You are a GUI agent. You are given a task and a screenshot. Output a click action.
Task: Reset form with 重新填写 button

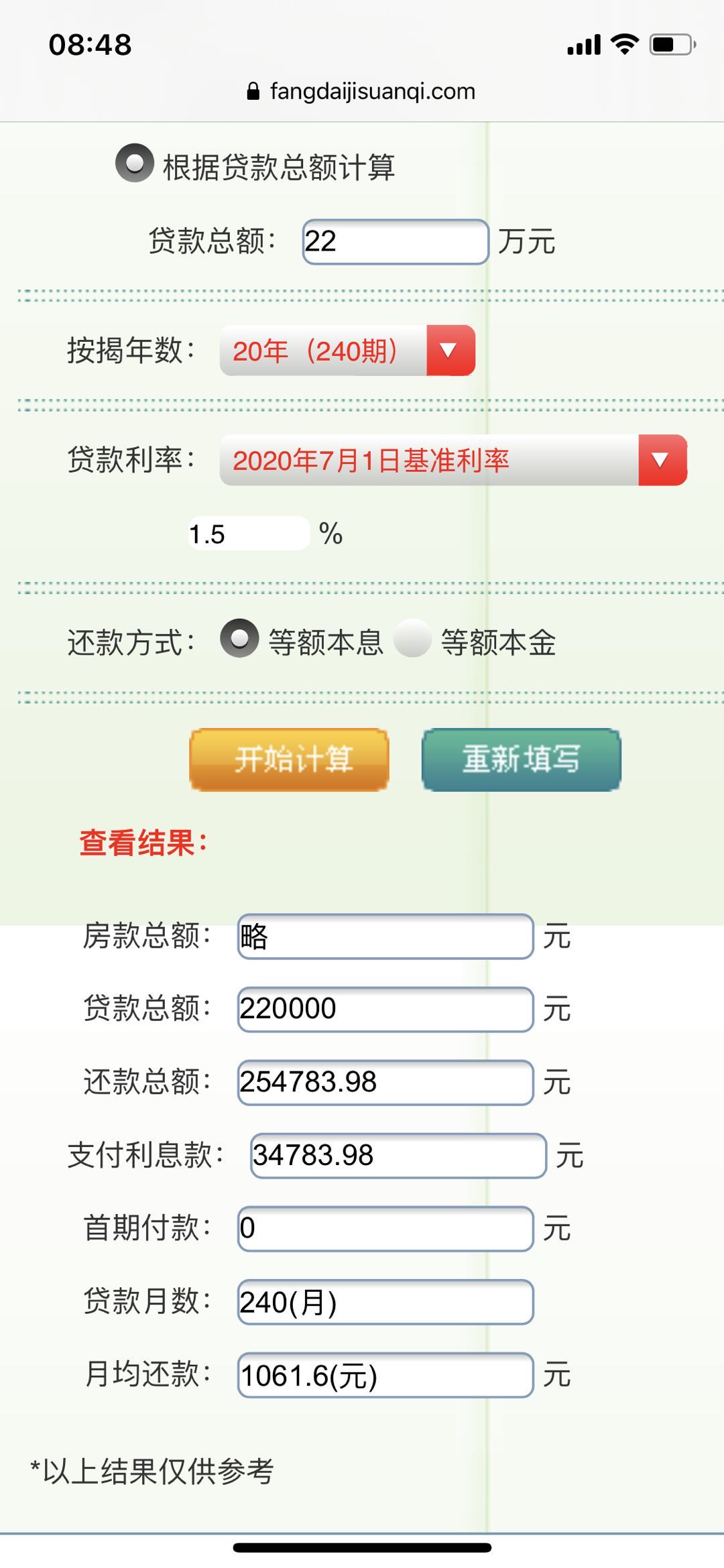pos(521,760)
